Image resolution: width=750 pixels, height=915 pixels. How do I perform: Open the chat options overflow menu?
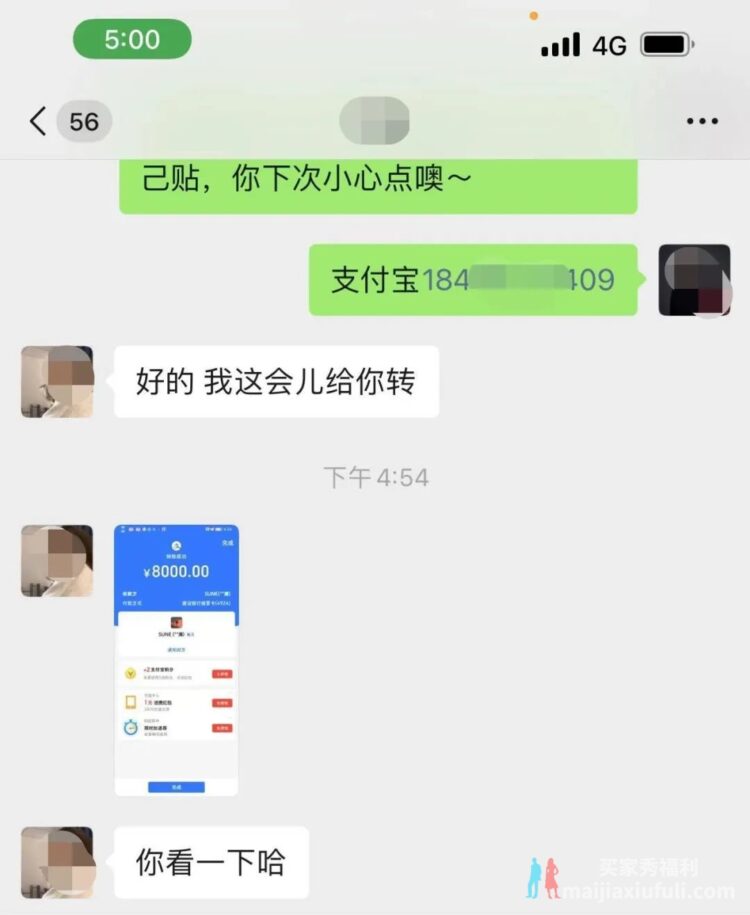click(702, 122)
